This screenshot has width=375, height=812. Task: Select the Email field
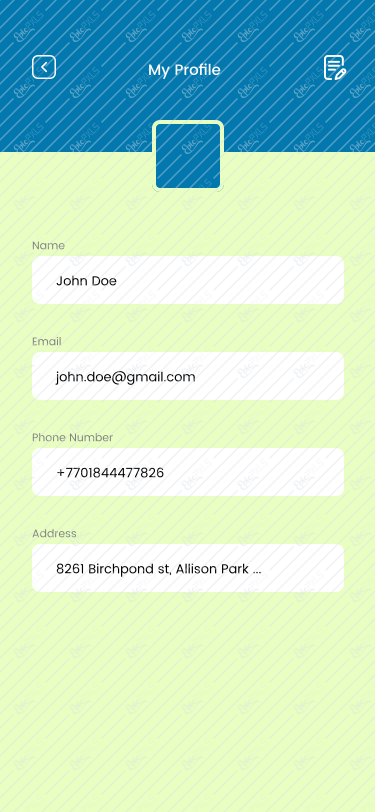[188, 376]
